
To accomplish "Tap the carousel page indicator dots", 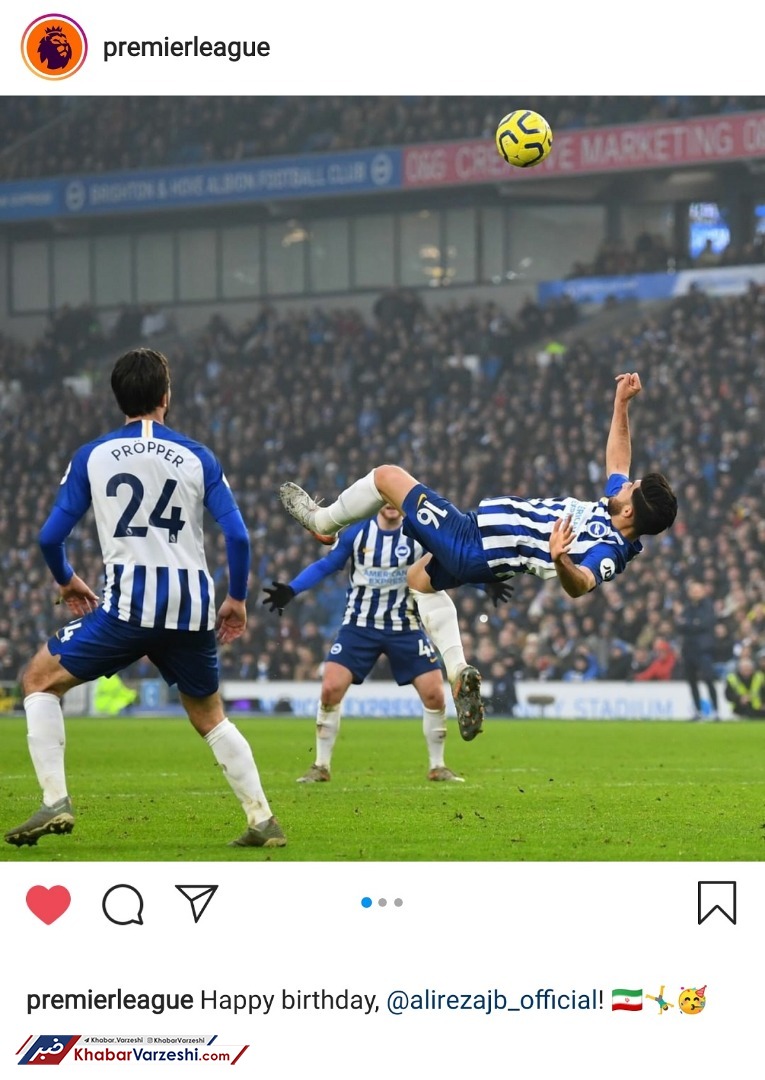I will 382,902.
